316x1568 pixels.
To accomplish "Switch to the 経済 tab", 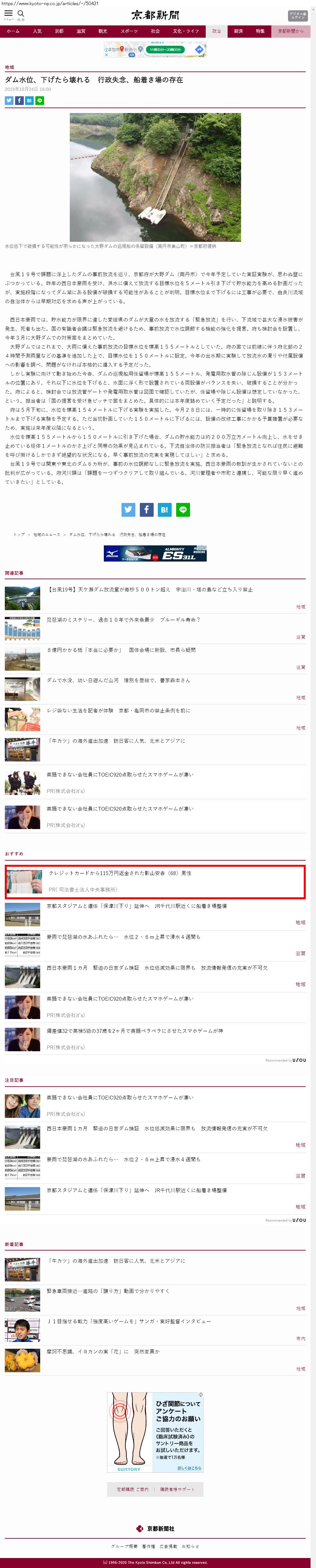I will (x=238, y=31).
